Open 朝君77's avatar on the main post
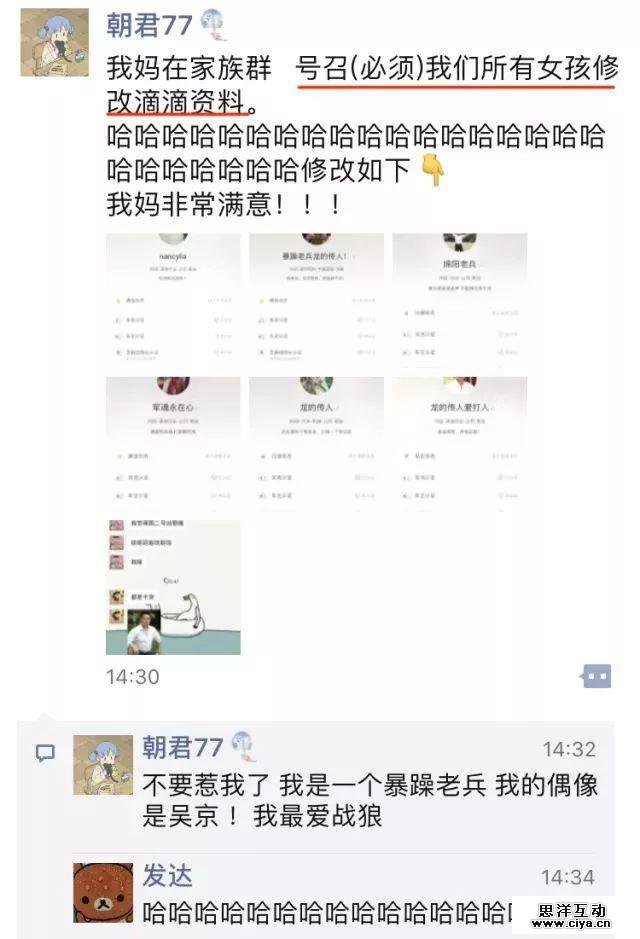640x939 pixels. (54, 43)
